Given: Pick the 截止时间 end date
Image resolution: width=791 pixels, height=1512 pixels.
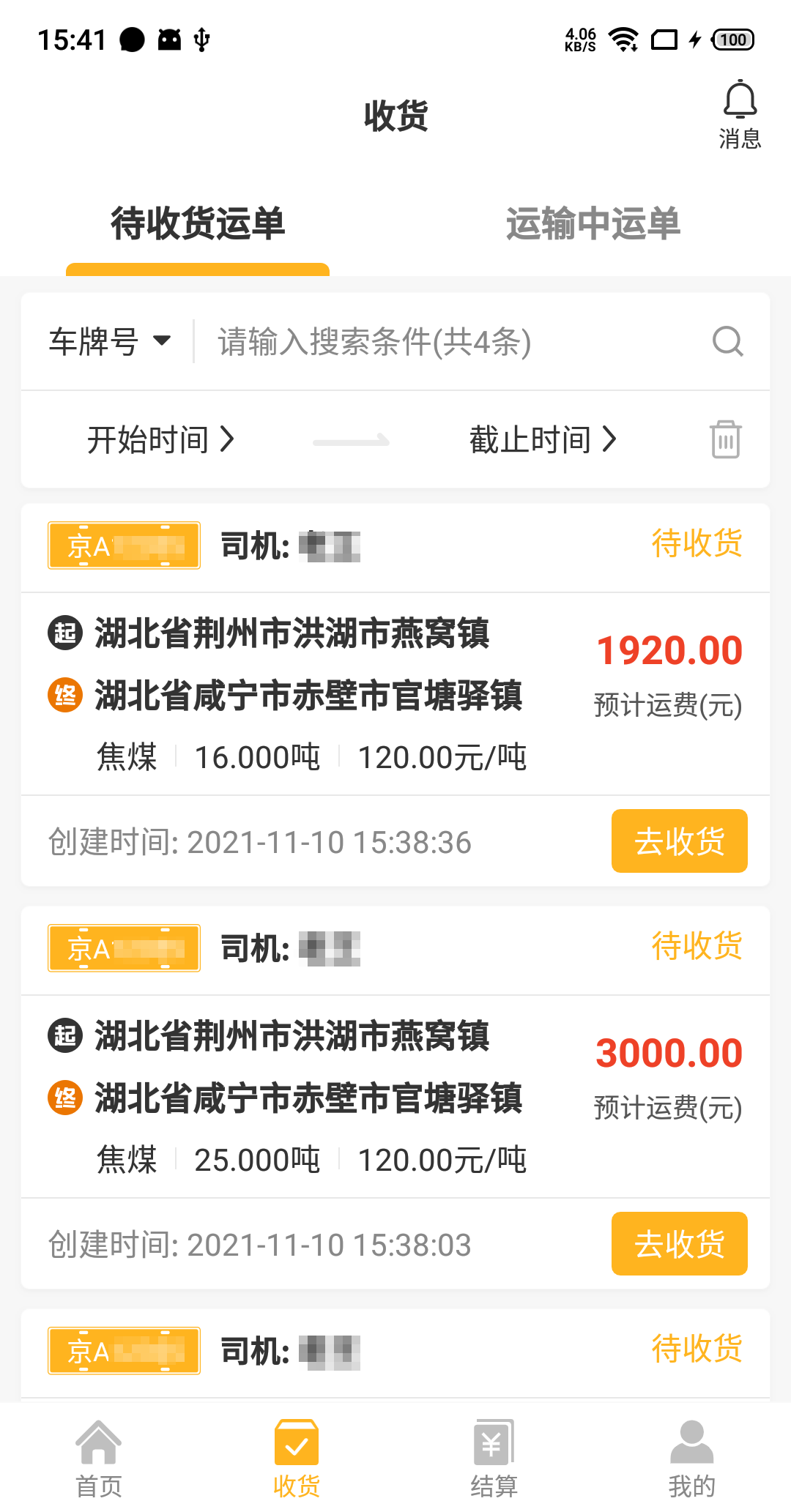Looking at the screenshot, I should (543, 439).
